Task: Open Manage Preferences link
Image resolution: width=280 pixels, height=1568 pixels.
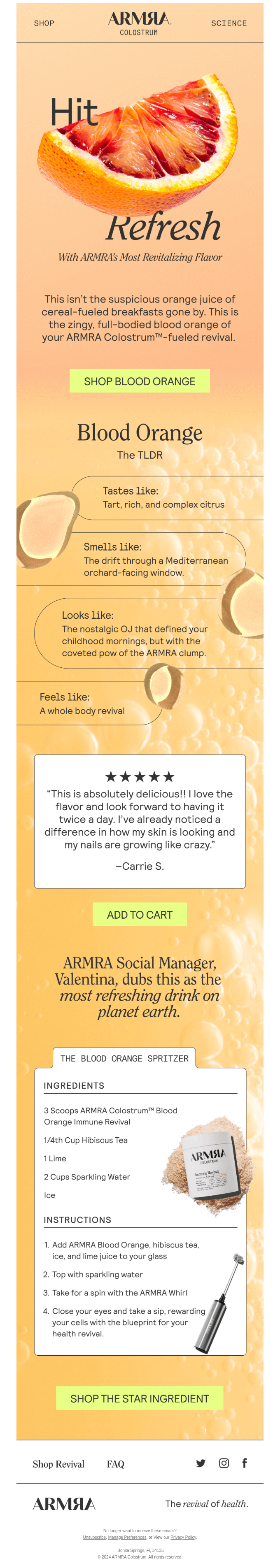Action: click(x=127, y=1537)
